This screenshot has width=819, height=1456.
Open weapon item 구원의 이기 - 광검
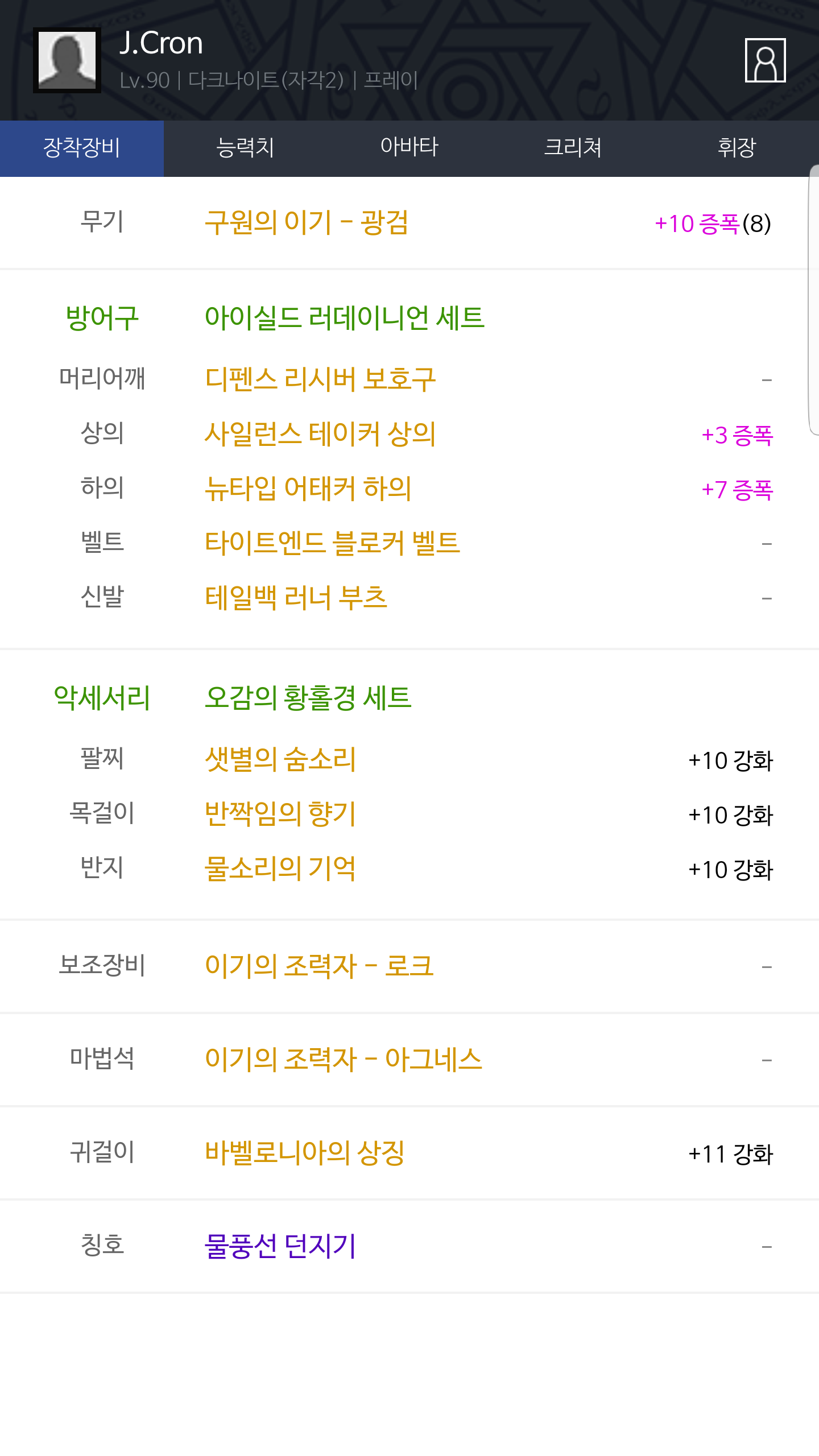[307, 222]
